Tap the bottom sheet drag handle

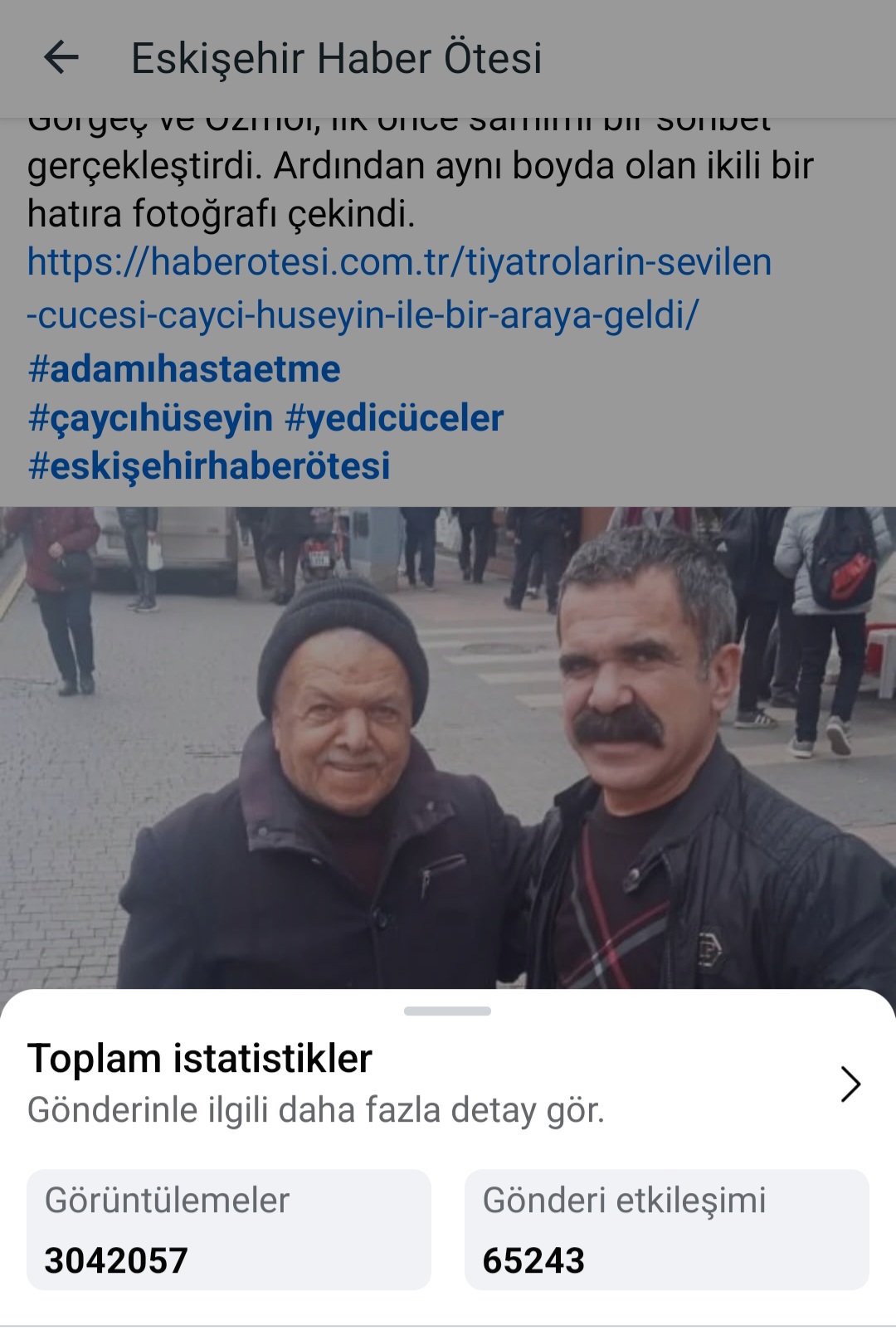[x=447, y=1011]
